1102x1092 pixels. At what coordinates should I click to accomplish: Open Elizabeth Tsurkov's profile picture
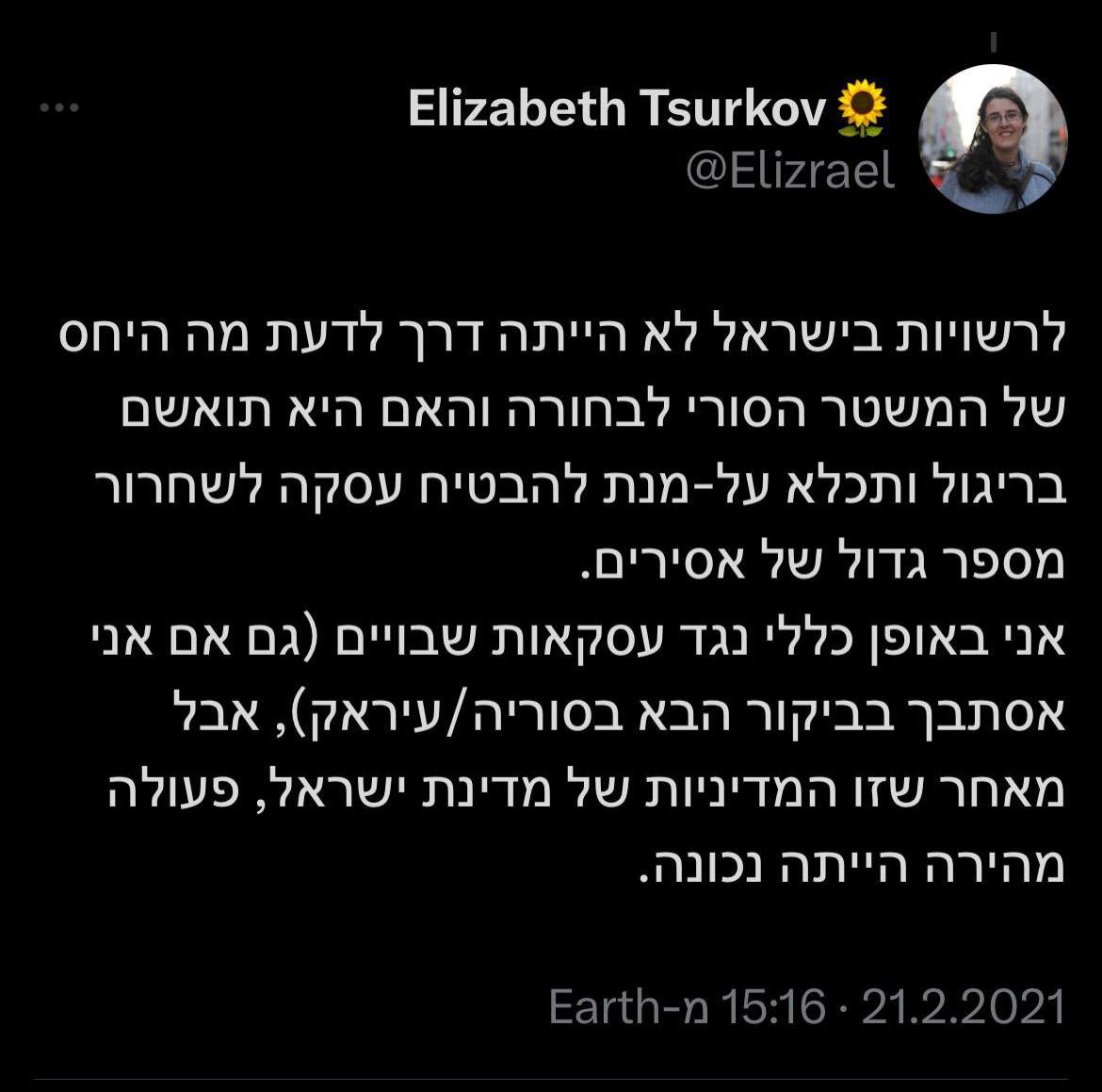(993, 139)
